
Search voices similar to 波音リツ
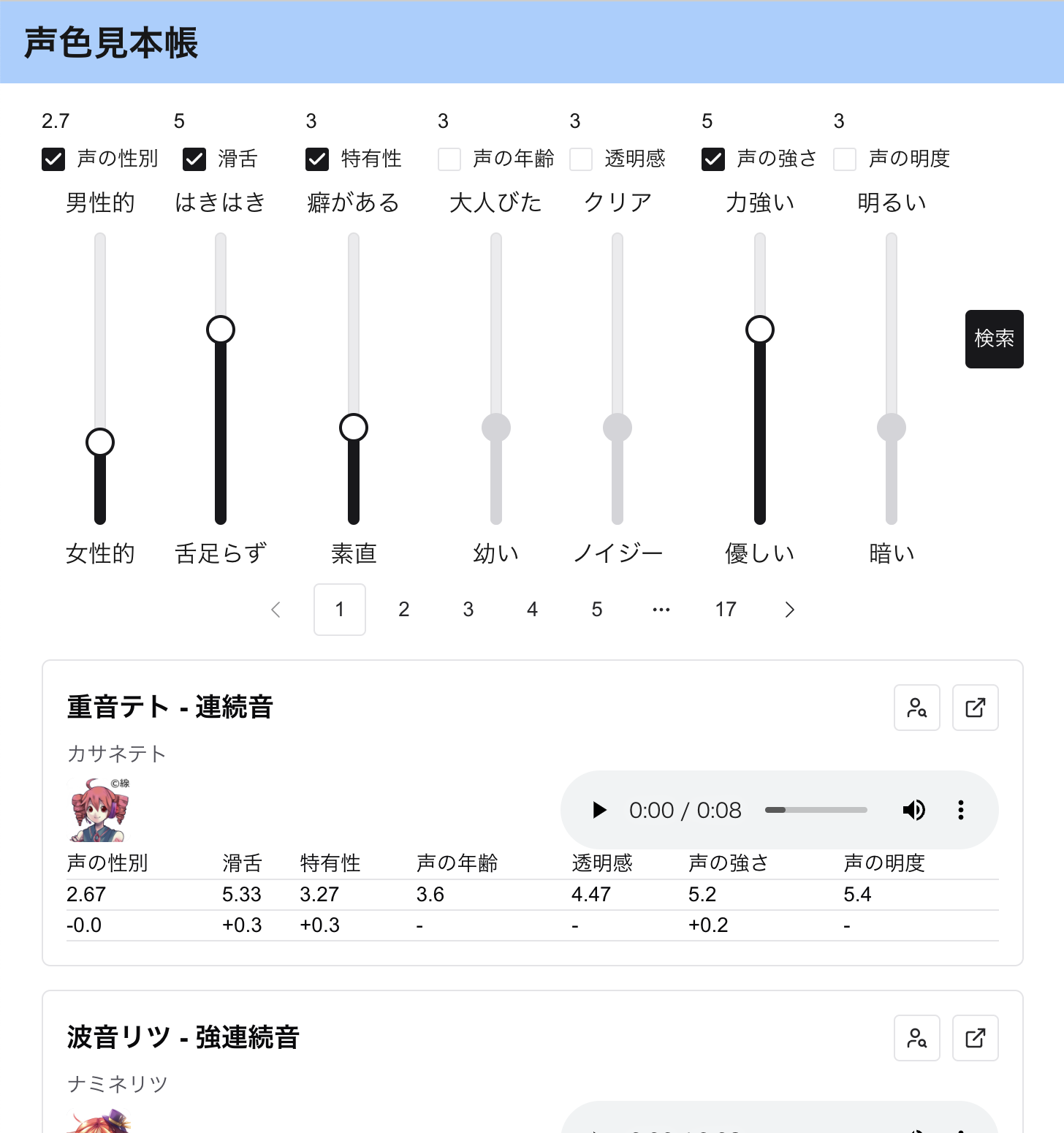pos(917,1038)
